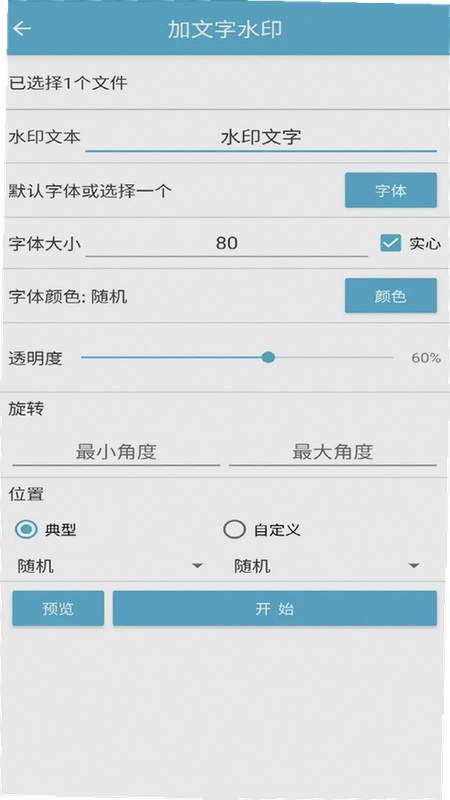Viewport: 450px width, 800px height.
Task: Select the 自定义 radio option
Action: click(234, 530)
